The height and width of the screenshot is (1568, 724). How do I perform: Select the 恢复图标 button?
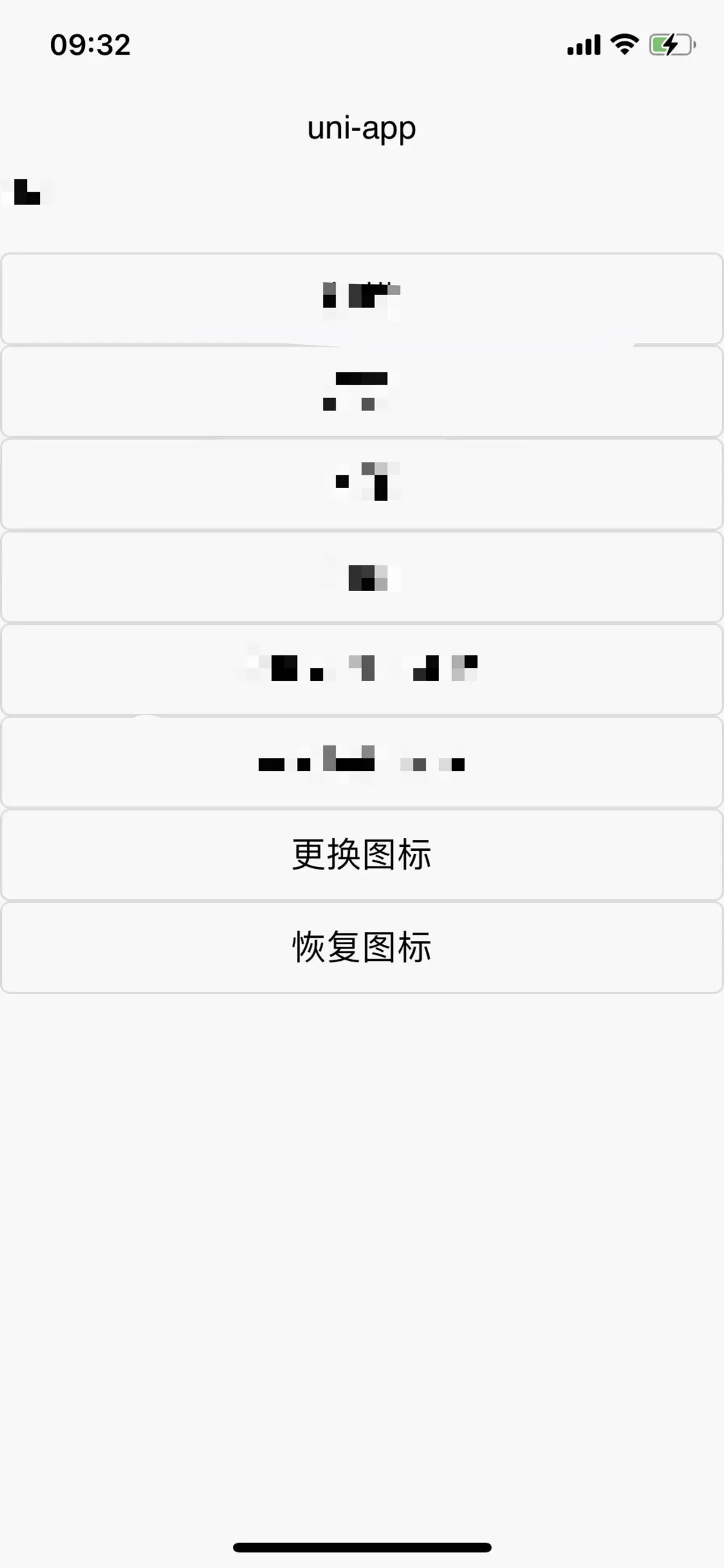[362, 947]
